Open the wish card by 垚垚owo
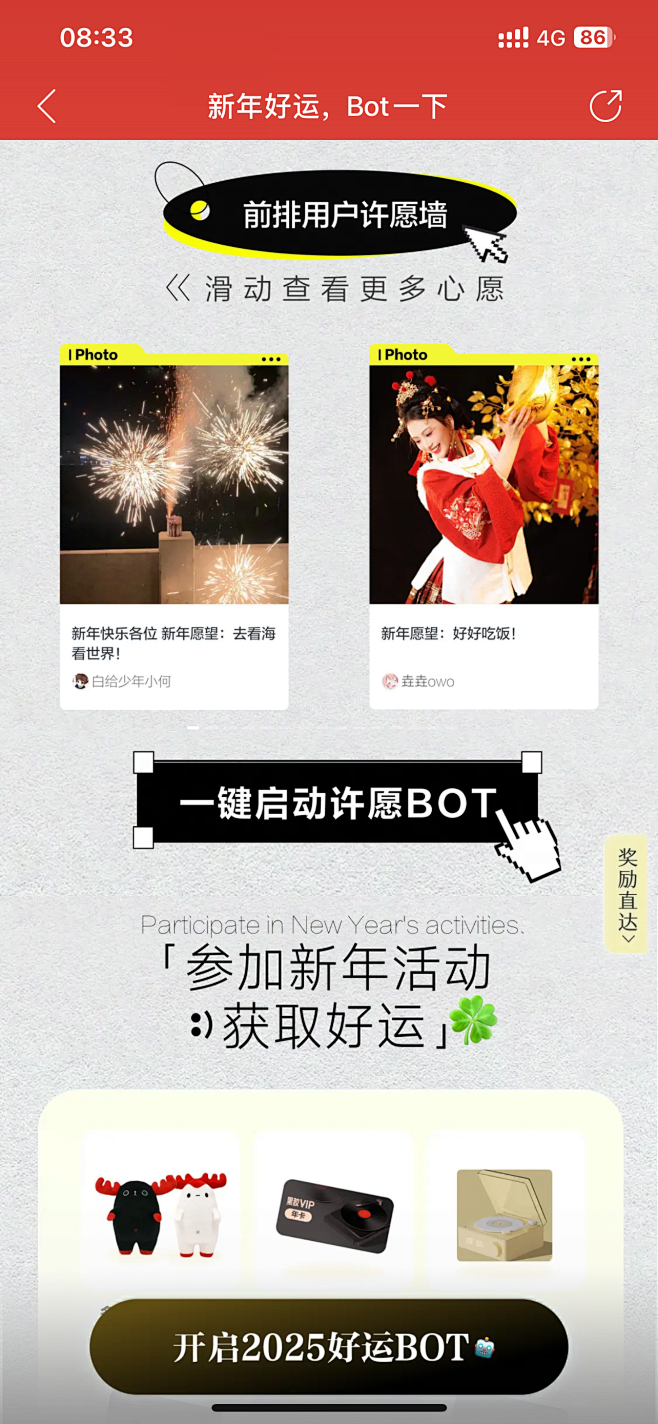This screenshot has height=1424, width=658. pos(484,530)
